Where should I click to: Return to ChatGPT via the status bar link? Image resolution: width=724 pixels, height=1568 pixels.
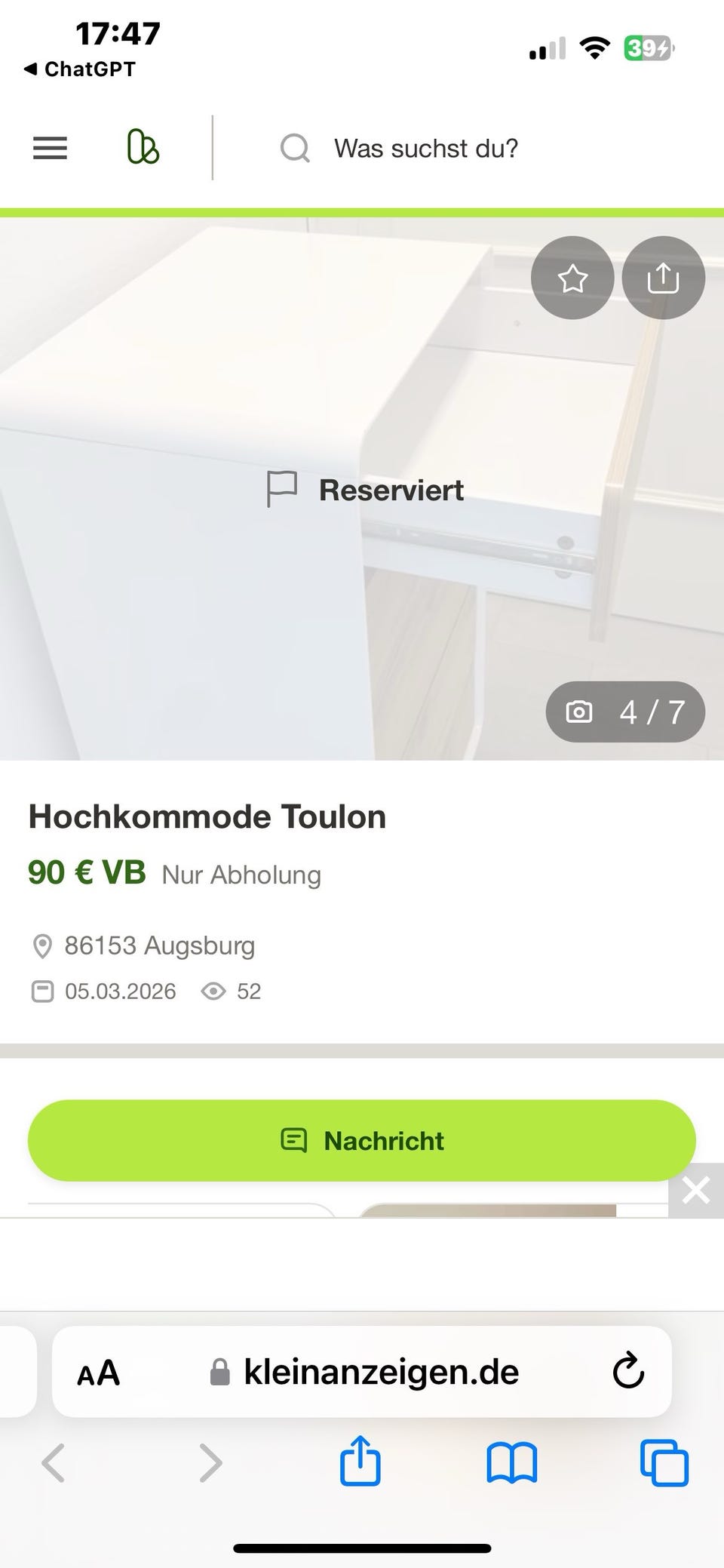point(78,69)
